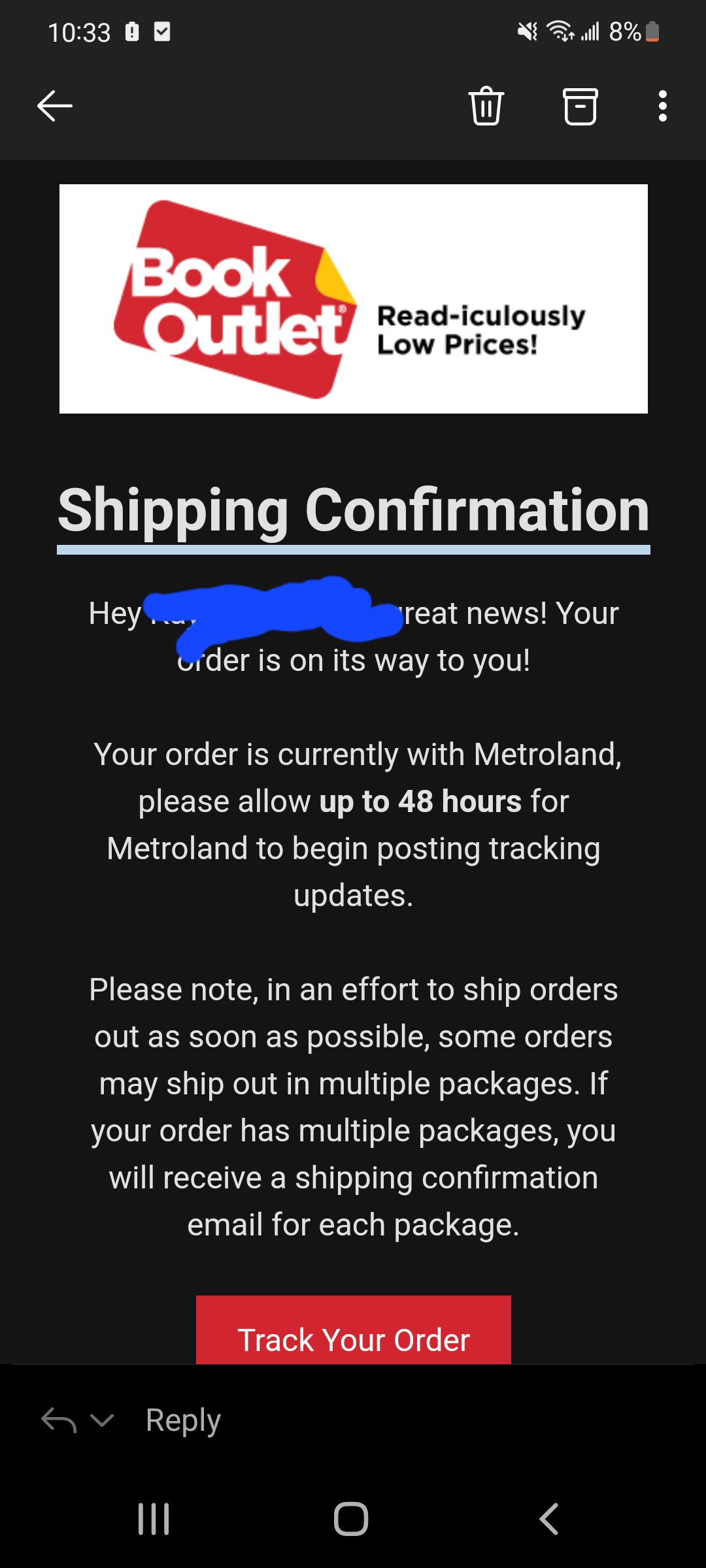
Task: Delete this email with the trash icon
Action: pos(486,106)
